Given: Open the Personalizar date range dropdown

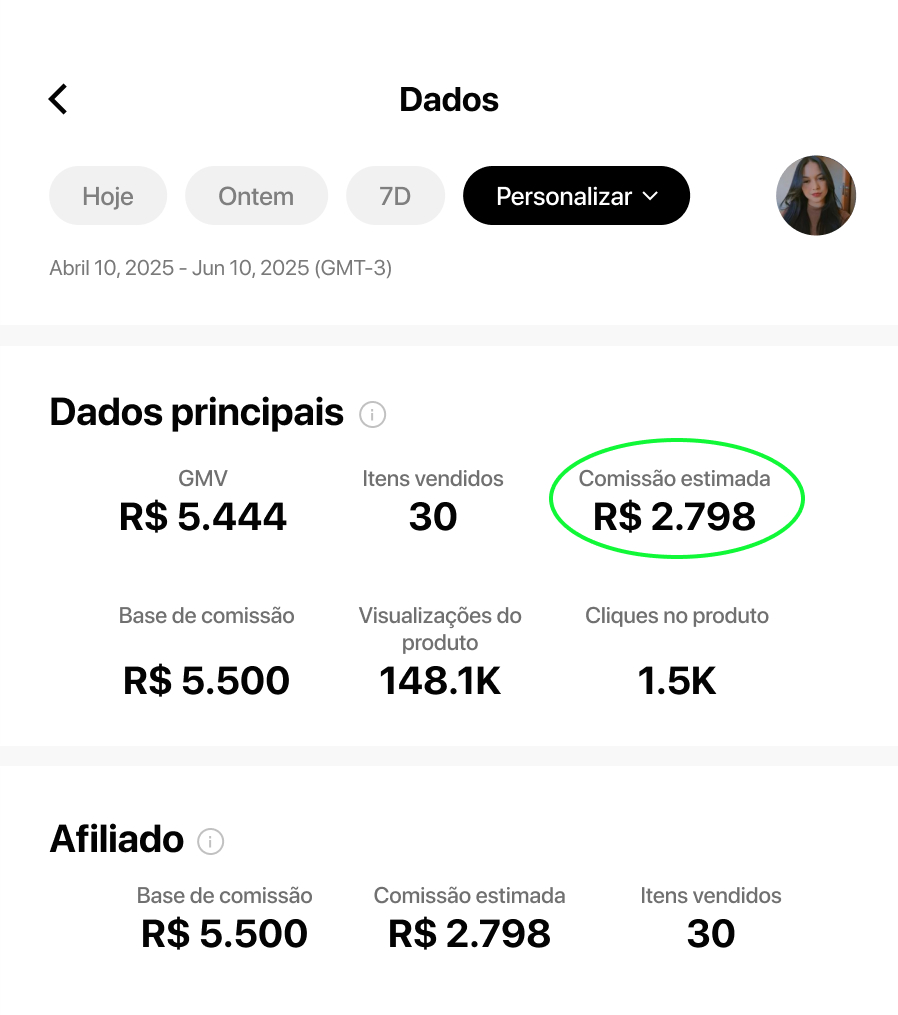Looking at the screenshot, I should [x=576, y=196].
